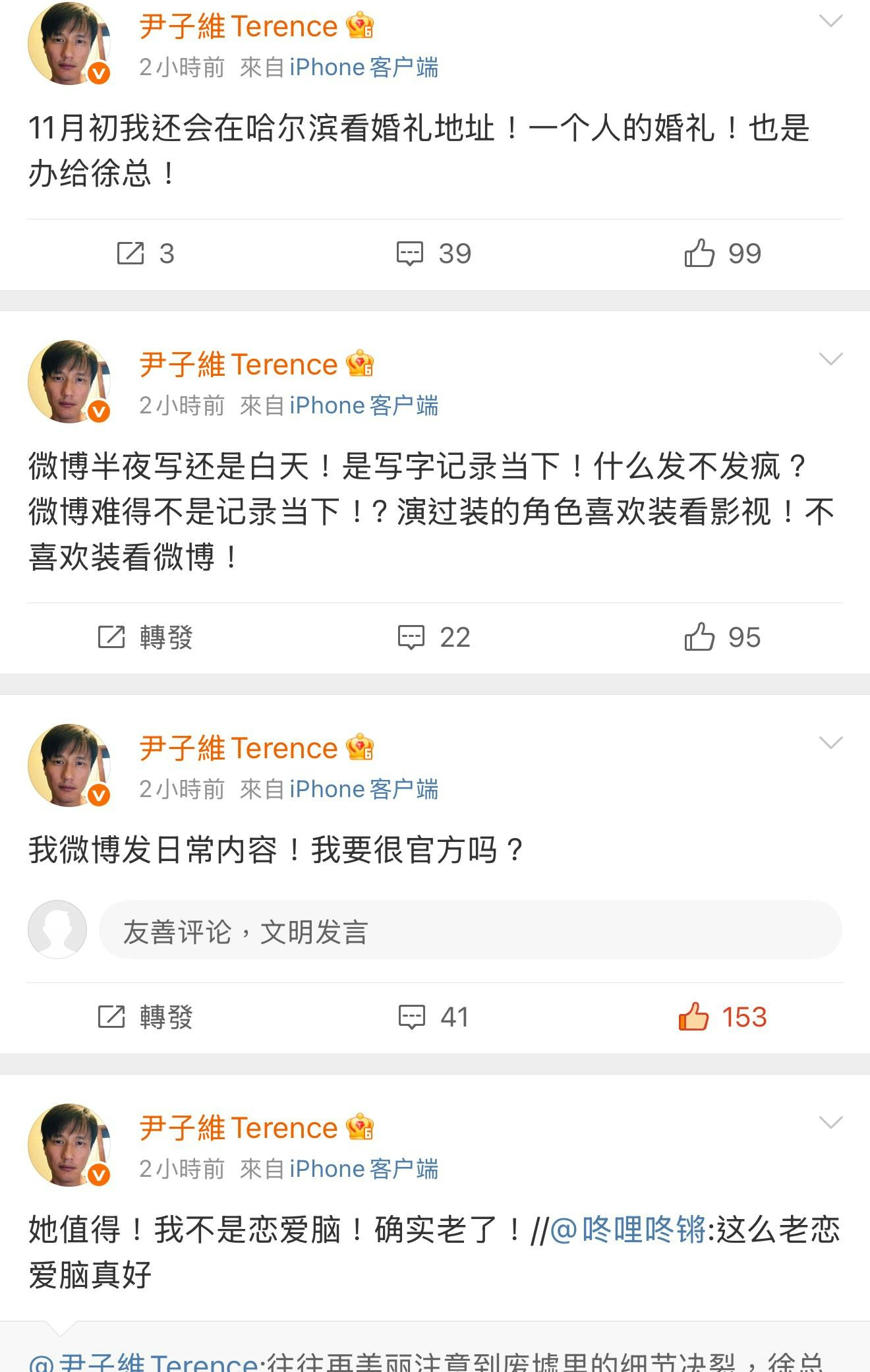Expand the dropdown on the 日常内容 post
The height and width of the screenshot is (1372, 870).
[x=830, y=743]
